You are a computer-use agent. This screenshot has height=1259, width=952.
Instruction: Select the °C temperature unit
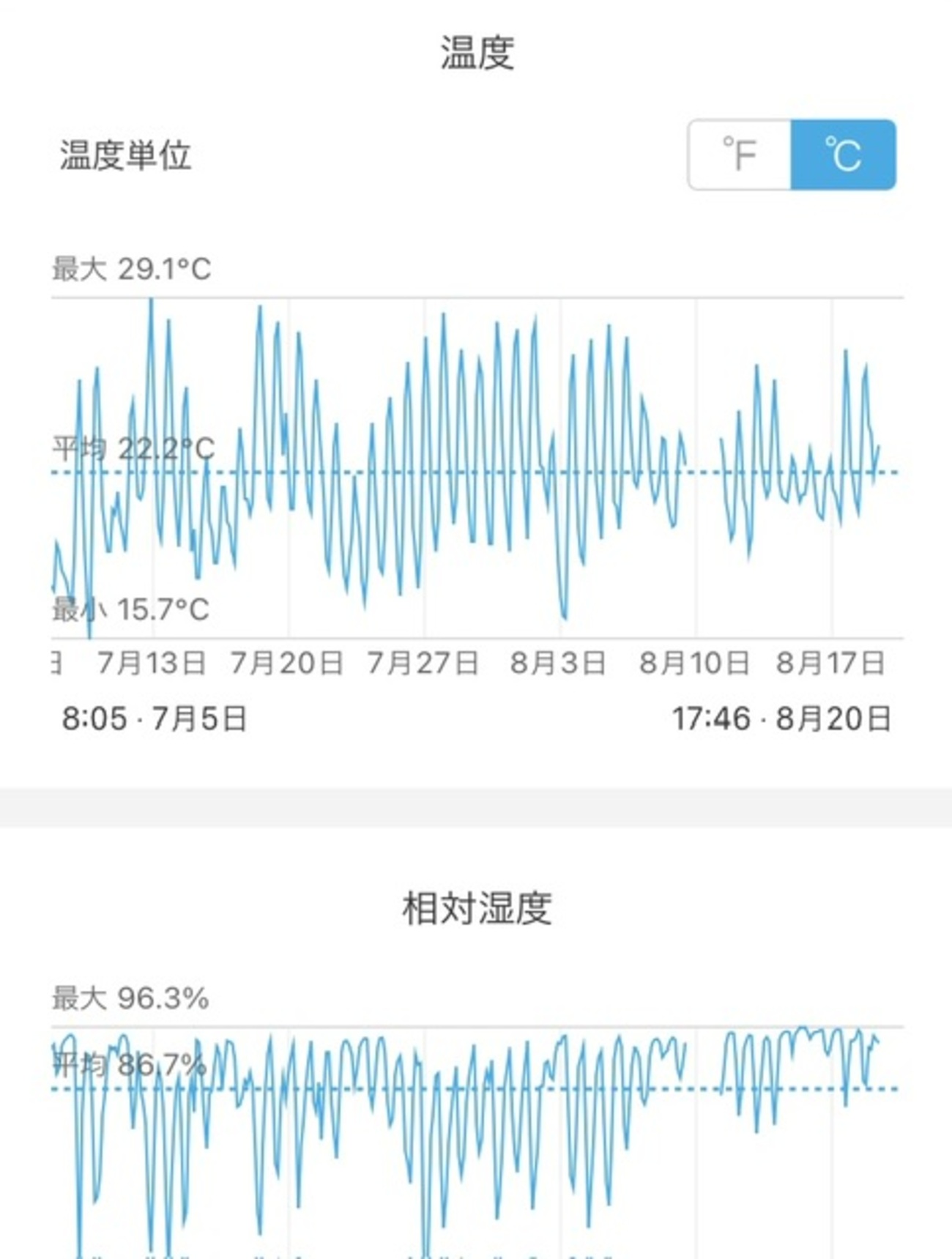click(x=843, y=155)
